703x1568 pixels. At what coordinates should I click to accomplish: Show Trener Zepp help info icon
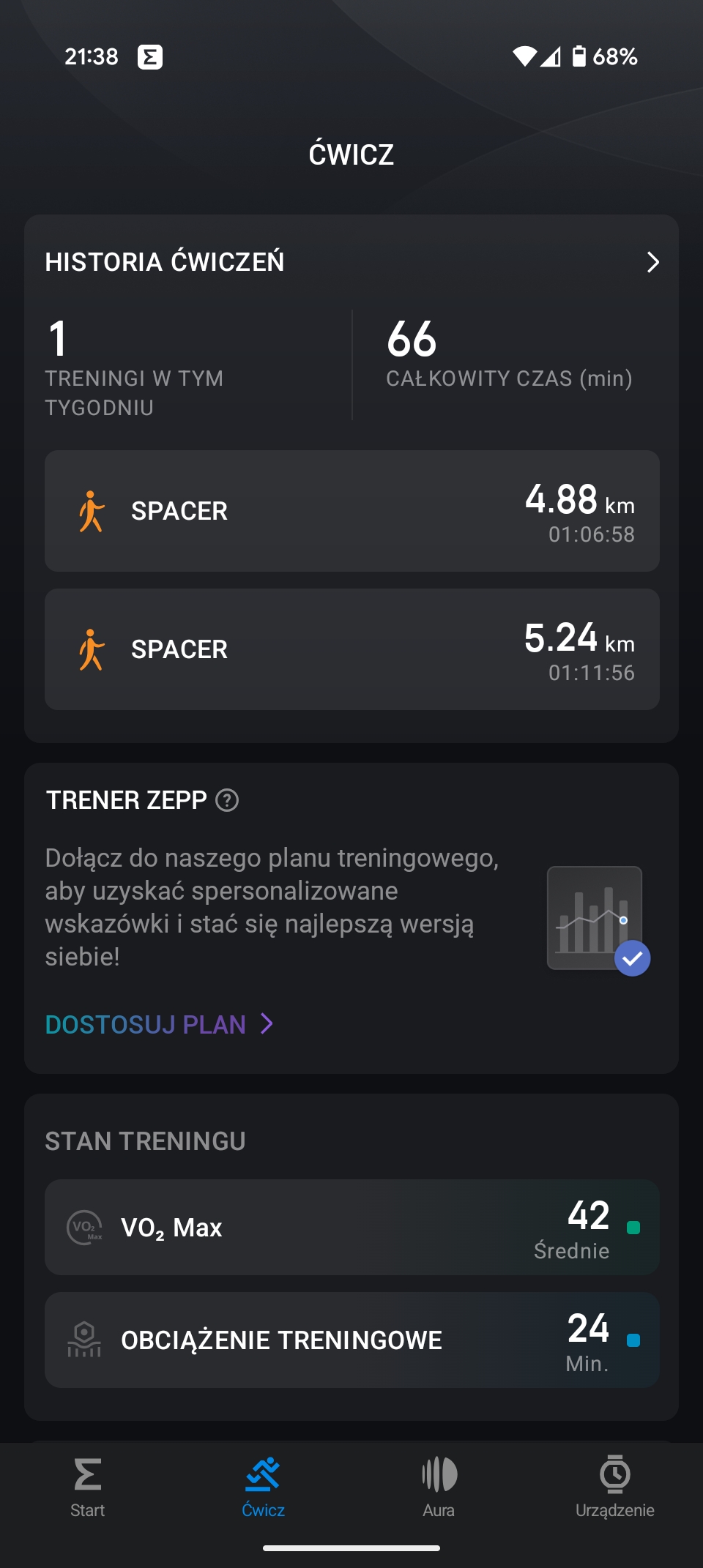227,800
